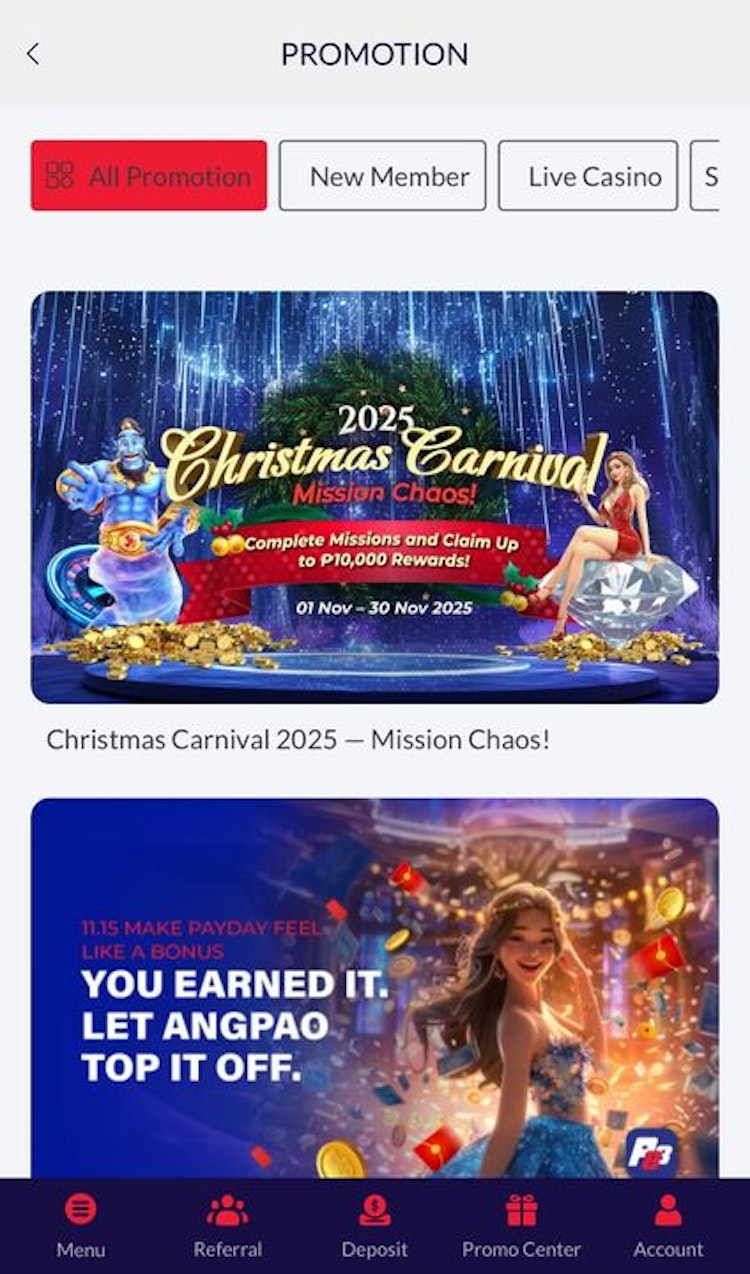Click the grid icon inside All Promotion chip

[62, 176]
